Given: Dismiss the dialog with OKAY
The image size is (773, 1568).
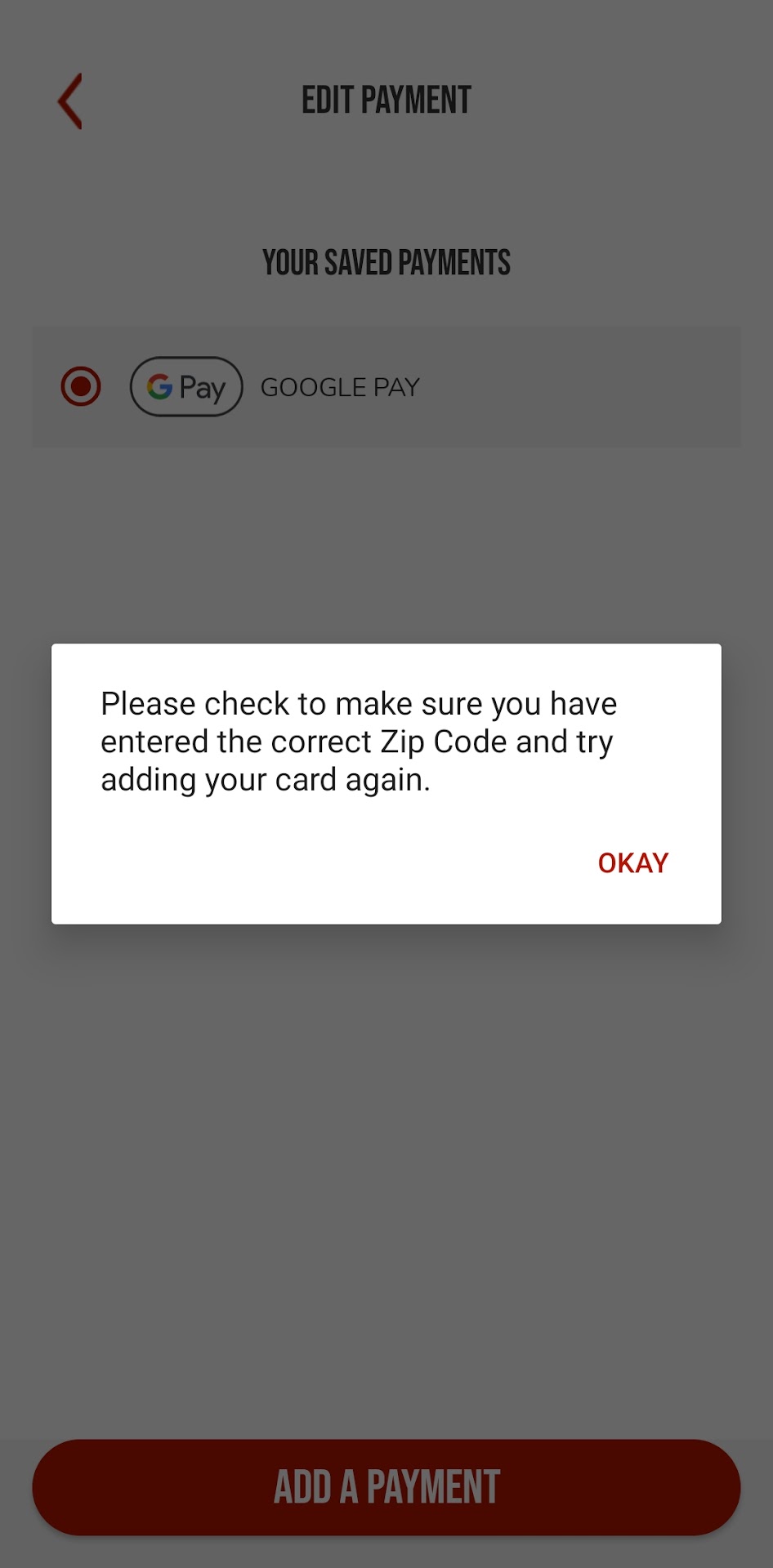Looking at the screenshot, I should 632,862.
